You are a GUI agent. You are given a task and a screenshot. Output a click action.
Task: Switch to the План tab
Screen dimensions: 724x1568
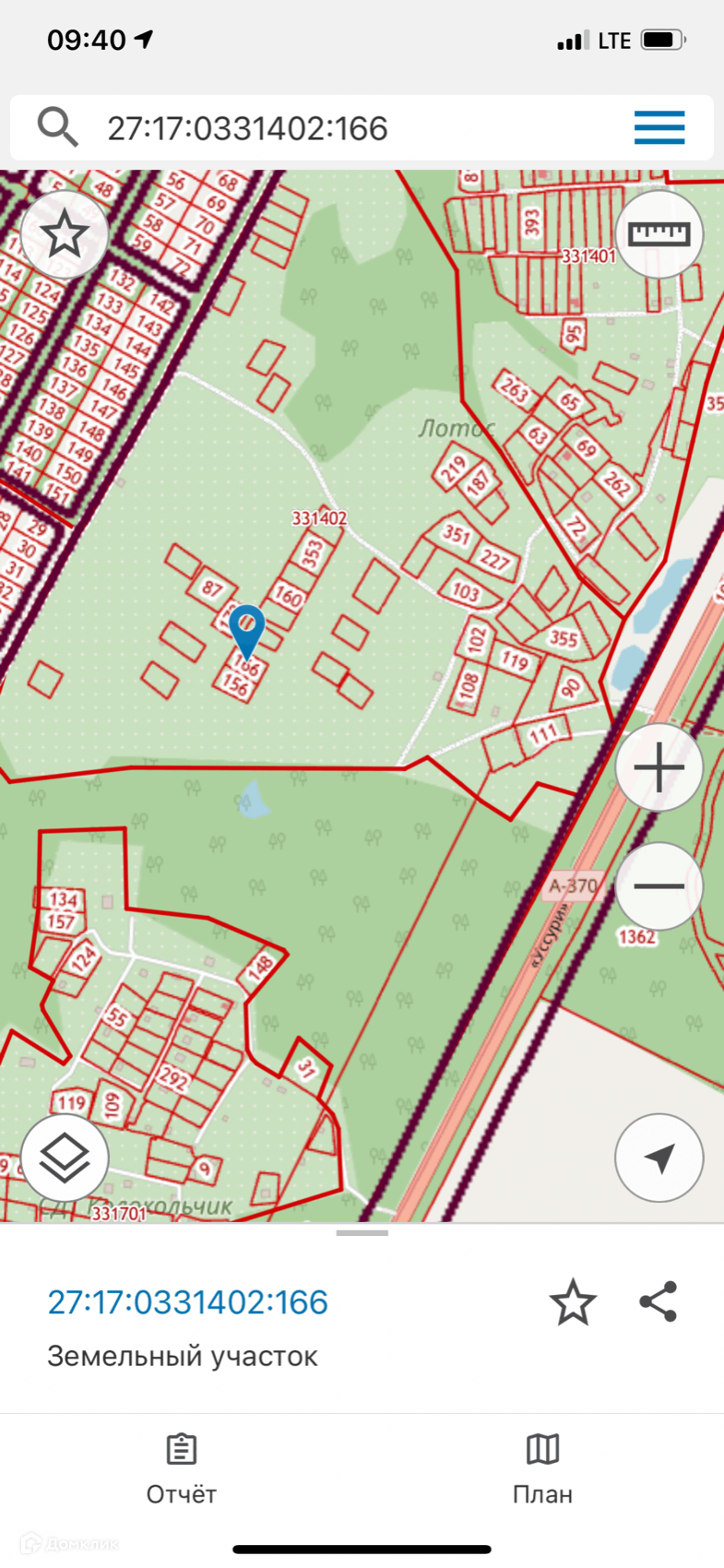pyautogui.click(x=542, y=1468)
